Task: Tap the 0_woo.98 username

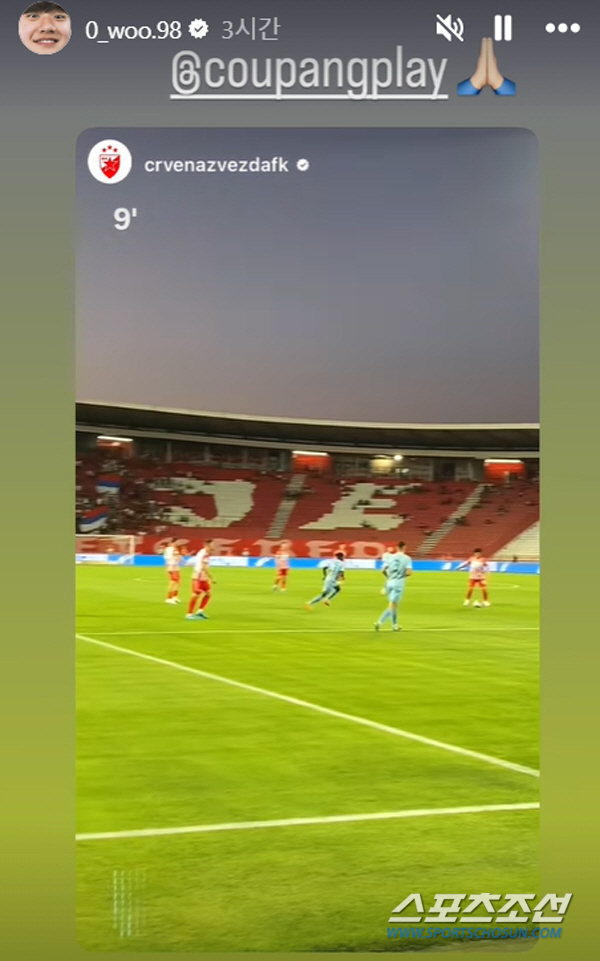Action: tap(135, 29)
